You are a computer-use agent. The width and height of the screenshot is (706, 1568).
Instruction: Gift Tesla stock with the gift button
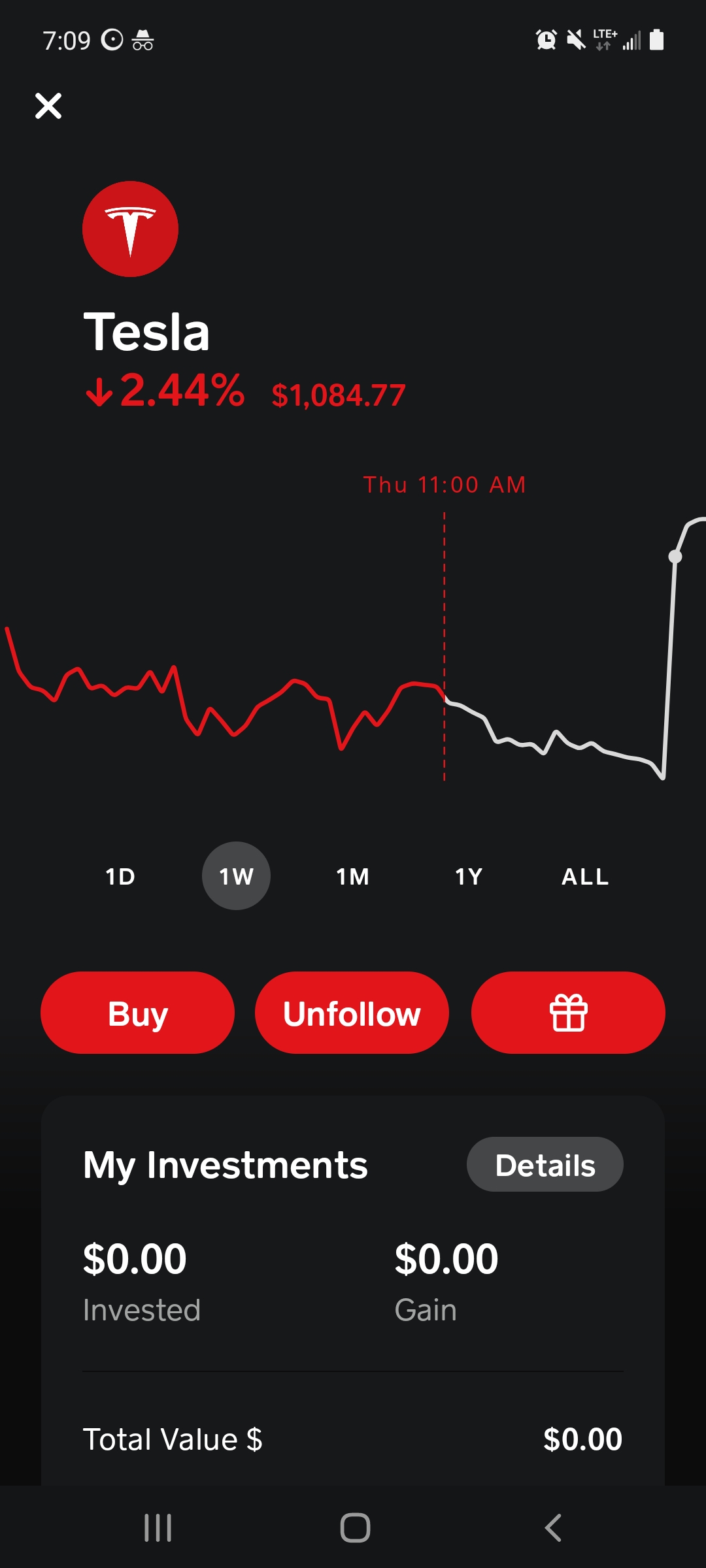pos(568,1013)
